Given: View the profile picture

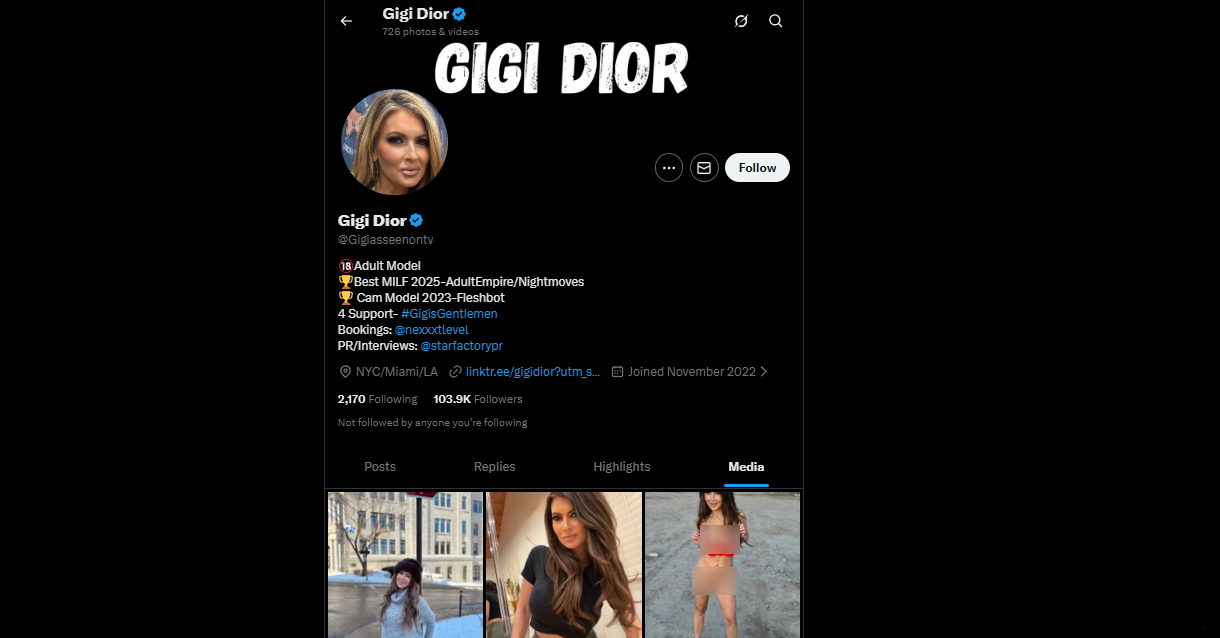Looking at the screenshot, I should (x=394, y=142).
